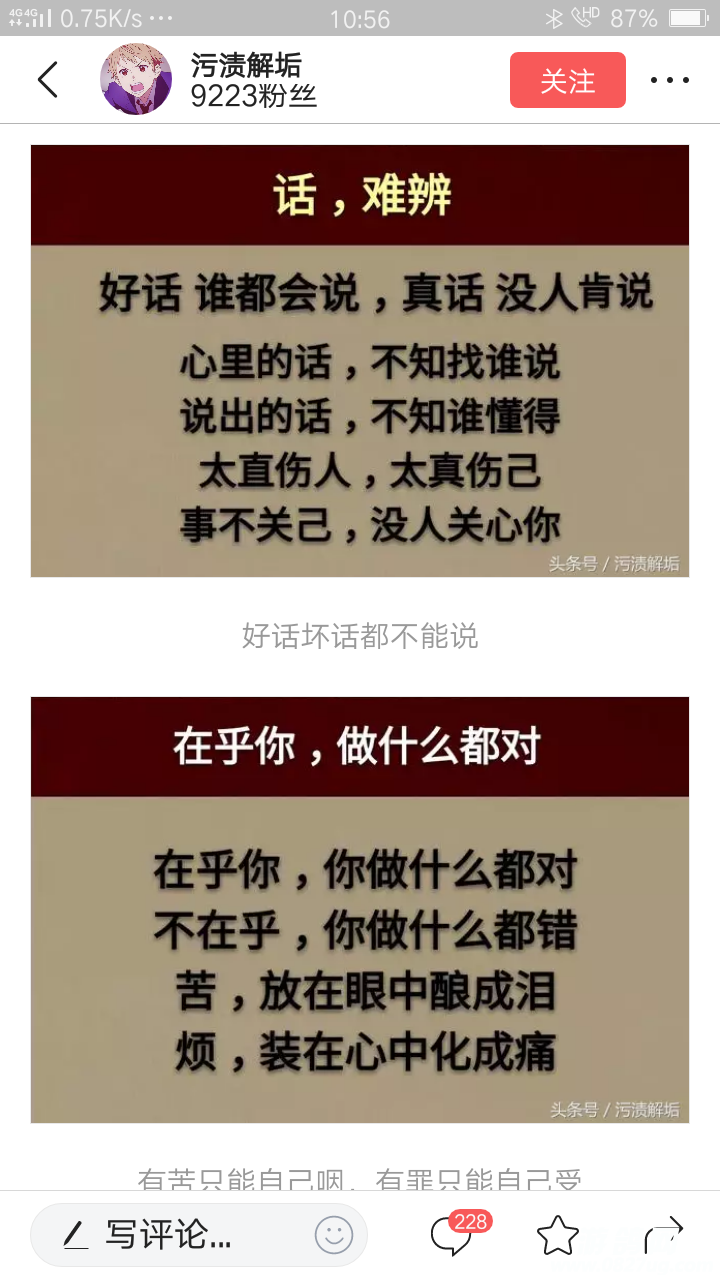The image size is (720, 1280).
Task: Open the emoji smiley picker
Action: (x=334, y=1236)
